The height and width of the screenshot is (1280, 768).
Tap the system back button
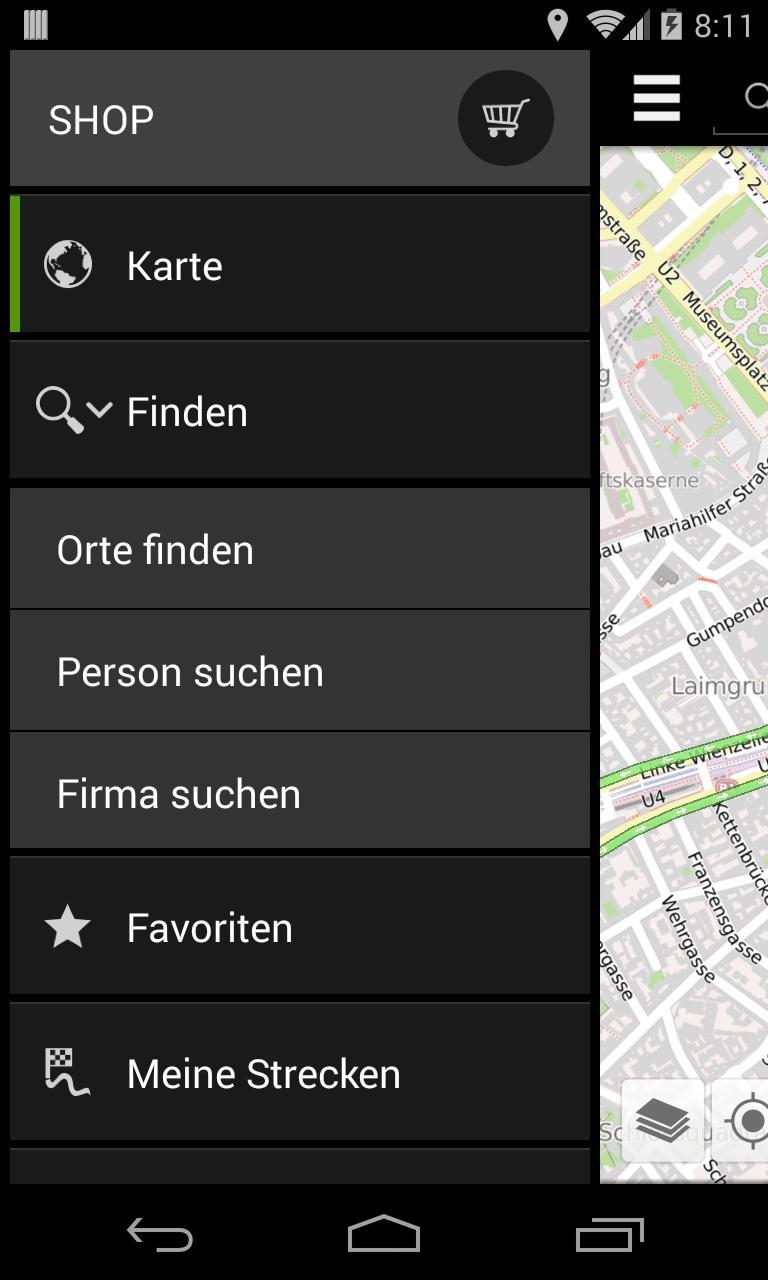(x=160, y=1236)
